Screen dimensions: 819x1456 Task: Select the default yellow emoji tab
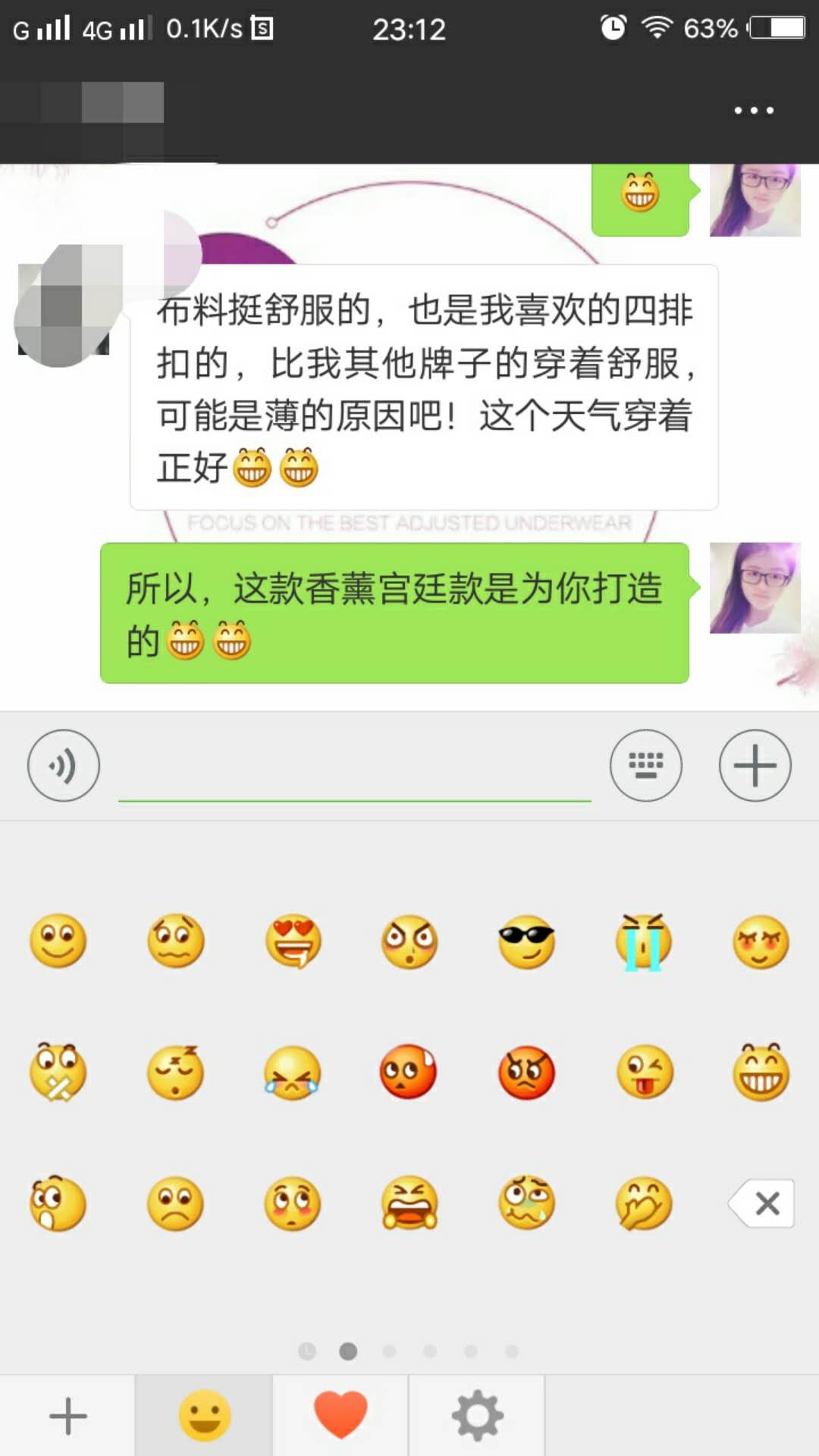204,1416
